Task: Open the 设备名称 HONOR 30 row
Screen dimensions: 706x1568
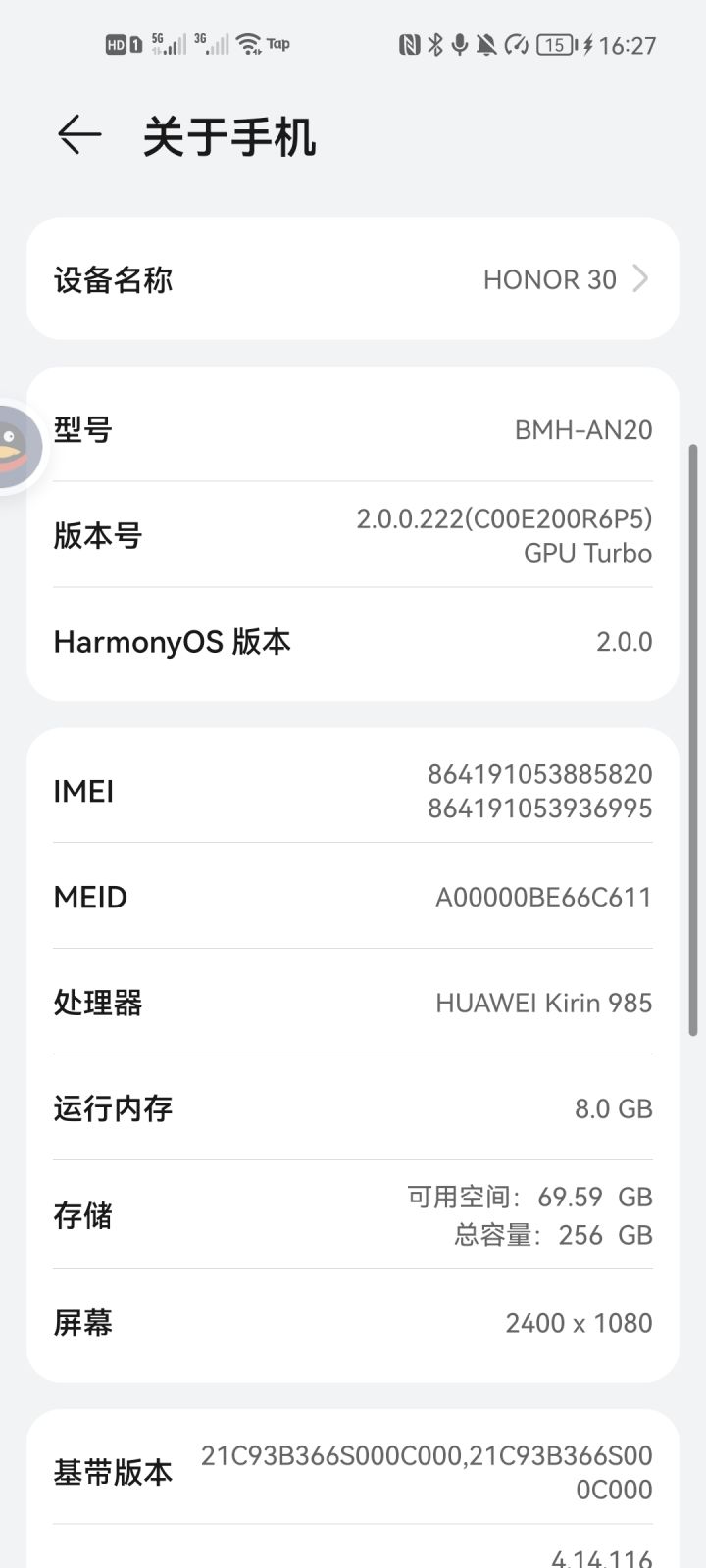Action: point(353,279)
